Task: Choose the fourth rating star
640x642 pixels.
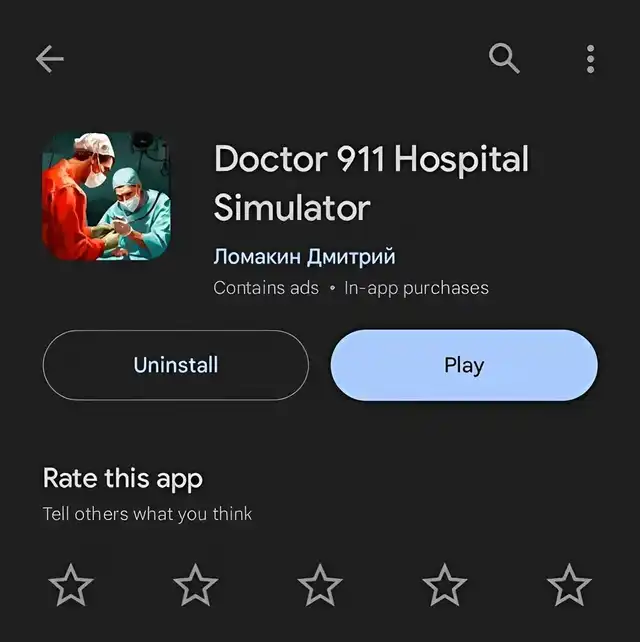Action: tap(444, 584)
